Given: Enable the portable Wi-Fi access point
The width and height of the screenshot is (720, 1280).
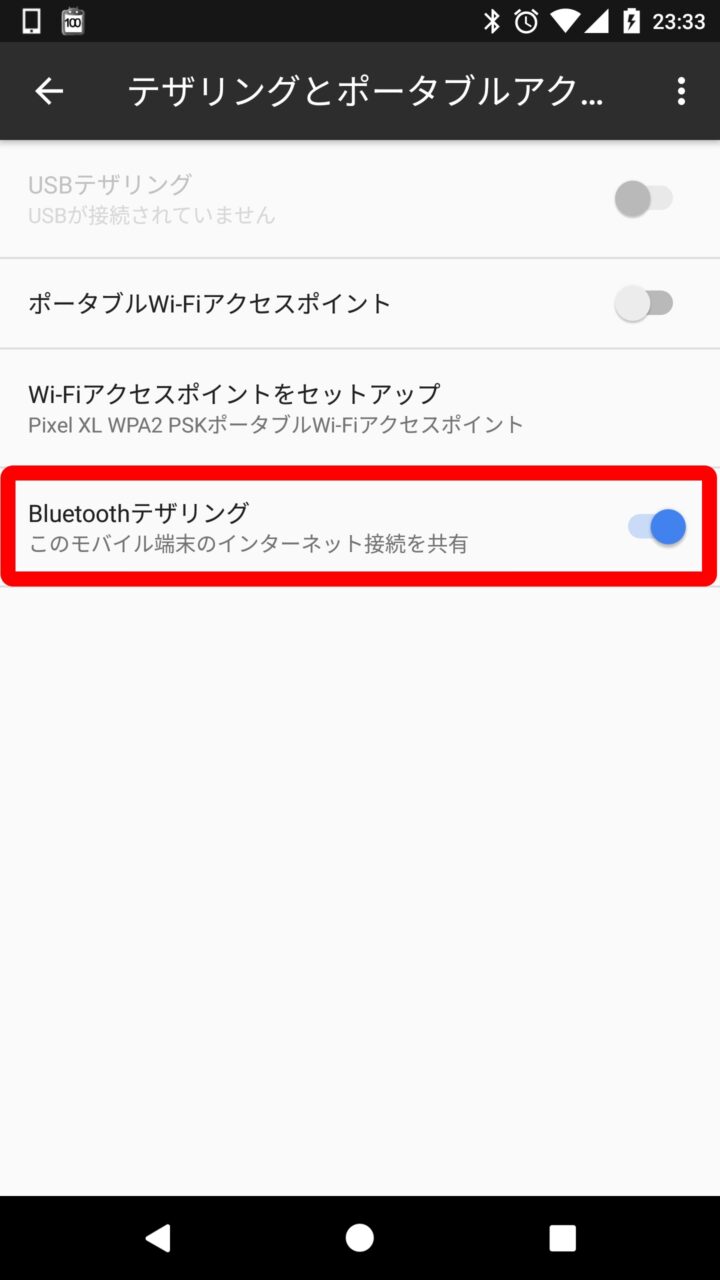Looking at the screenshot, I should [x=645, y=303].
